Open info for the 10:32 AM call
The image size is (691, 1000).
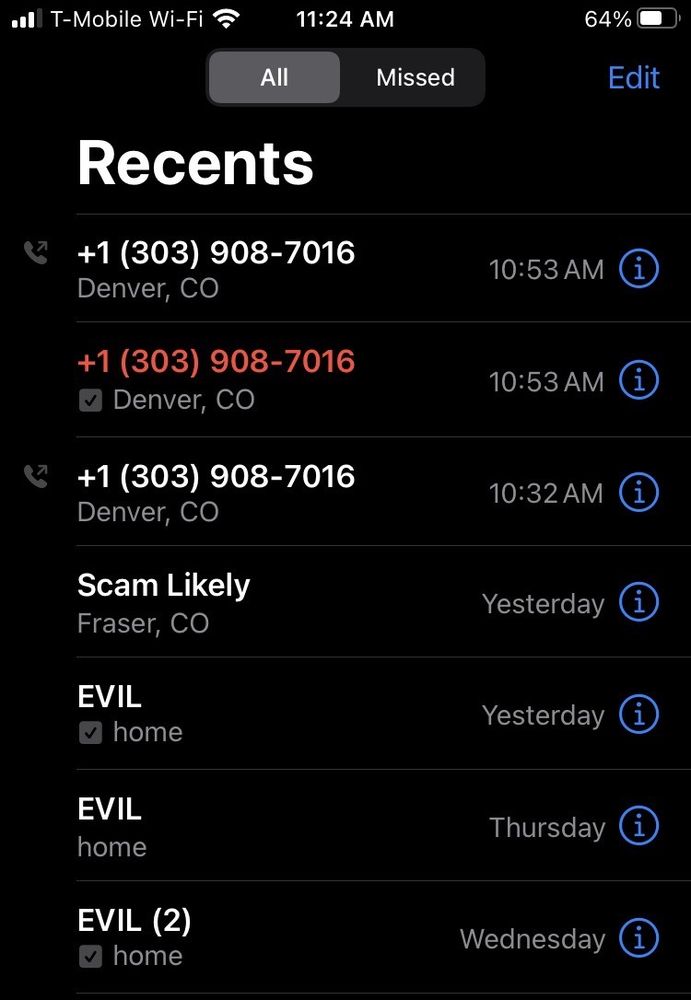point(639,492)
